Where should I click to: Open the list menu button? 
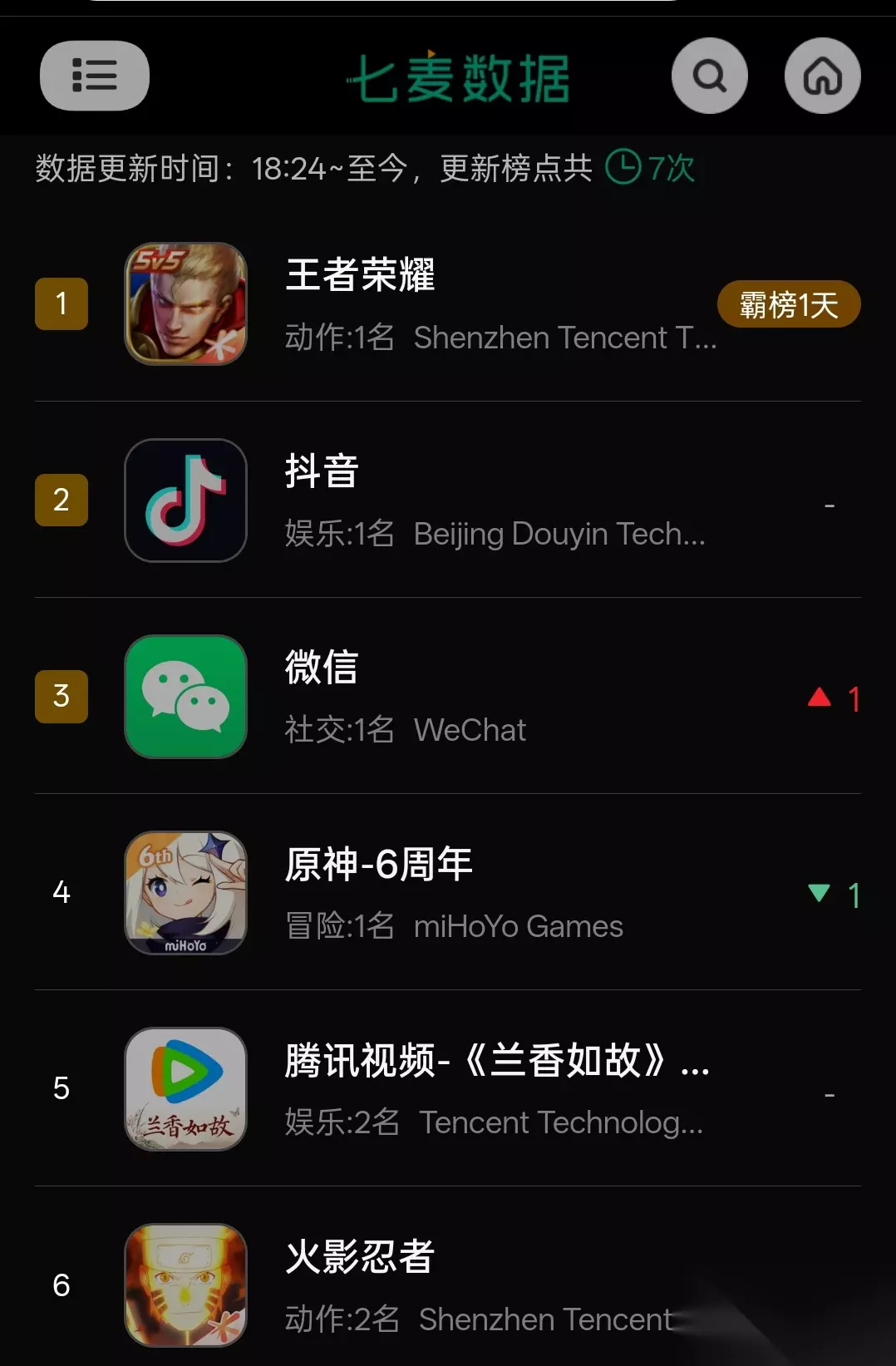[x=95, y=76]
